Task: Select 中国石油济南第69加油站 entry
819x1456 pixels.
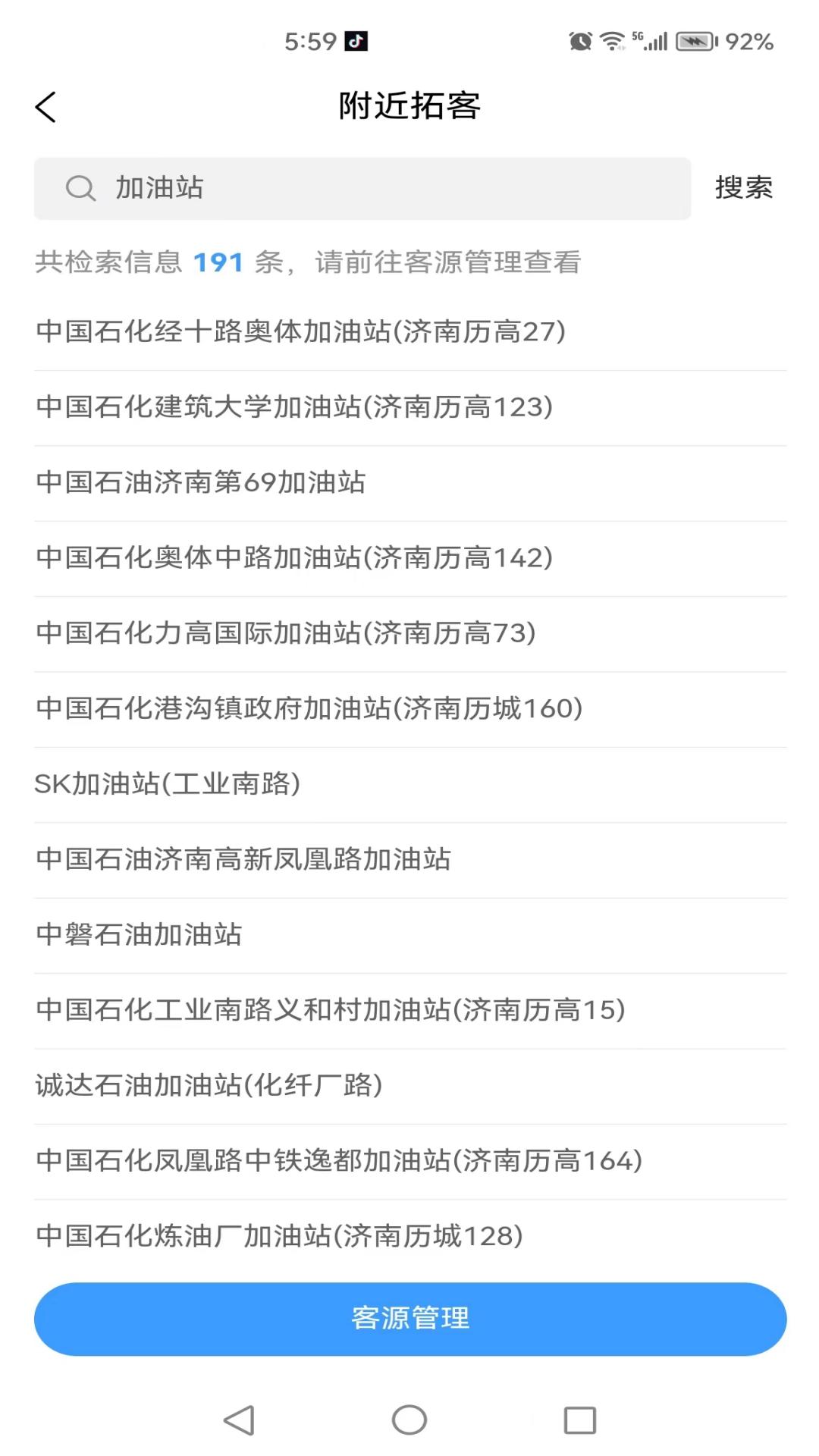Action: click(x=201, y=483)
